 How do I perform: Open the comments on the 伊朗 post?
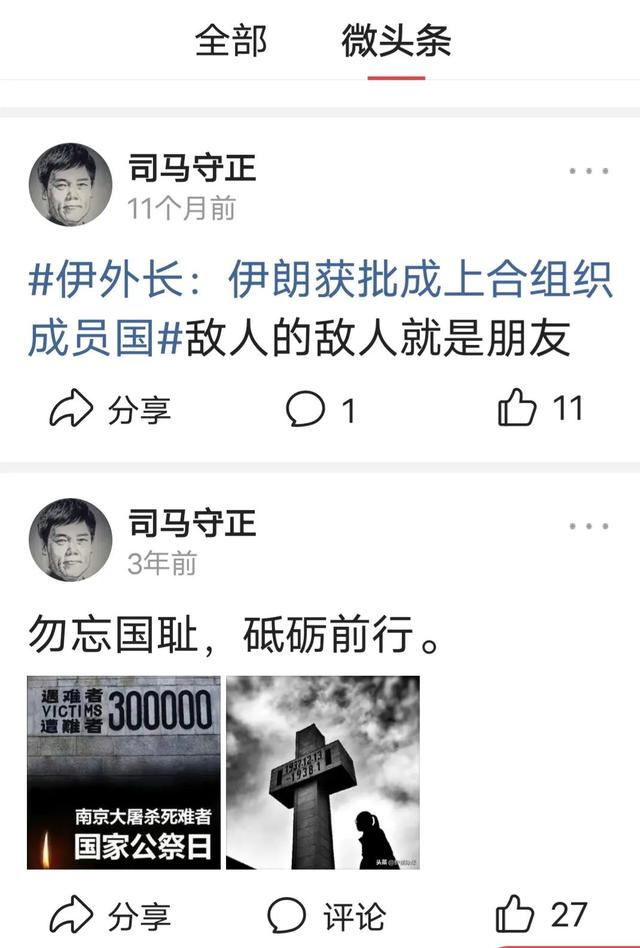pyautogui.click(x=320, y=409)
